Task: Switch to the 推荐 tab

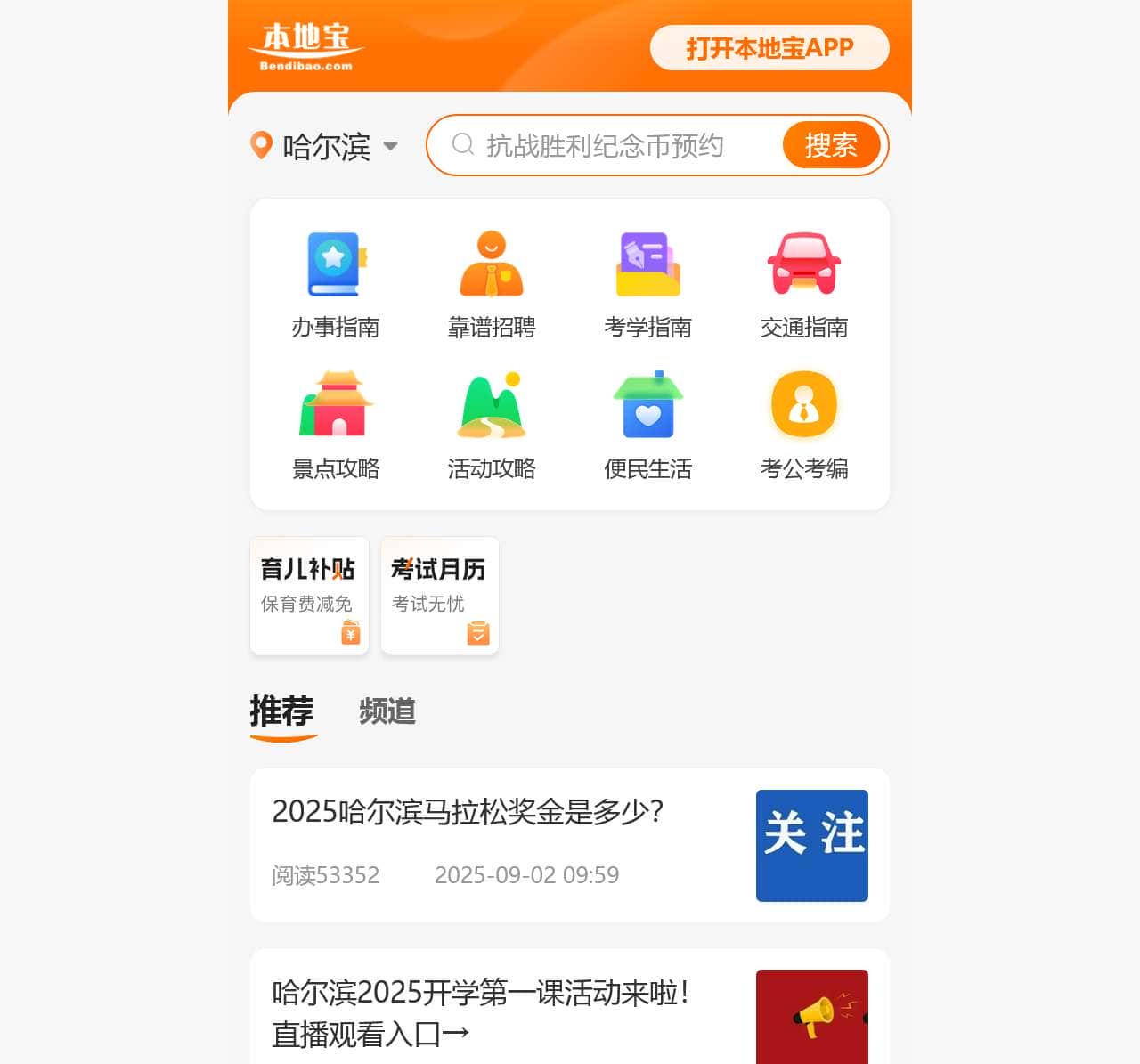Action: [282, 712]
